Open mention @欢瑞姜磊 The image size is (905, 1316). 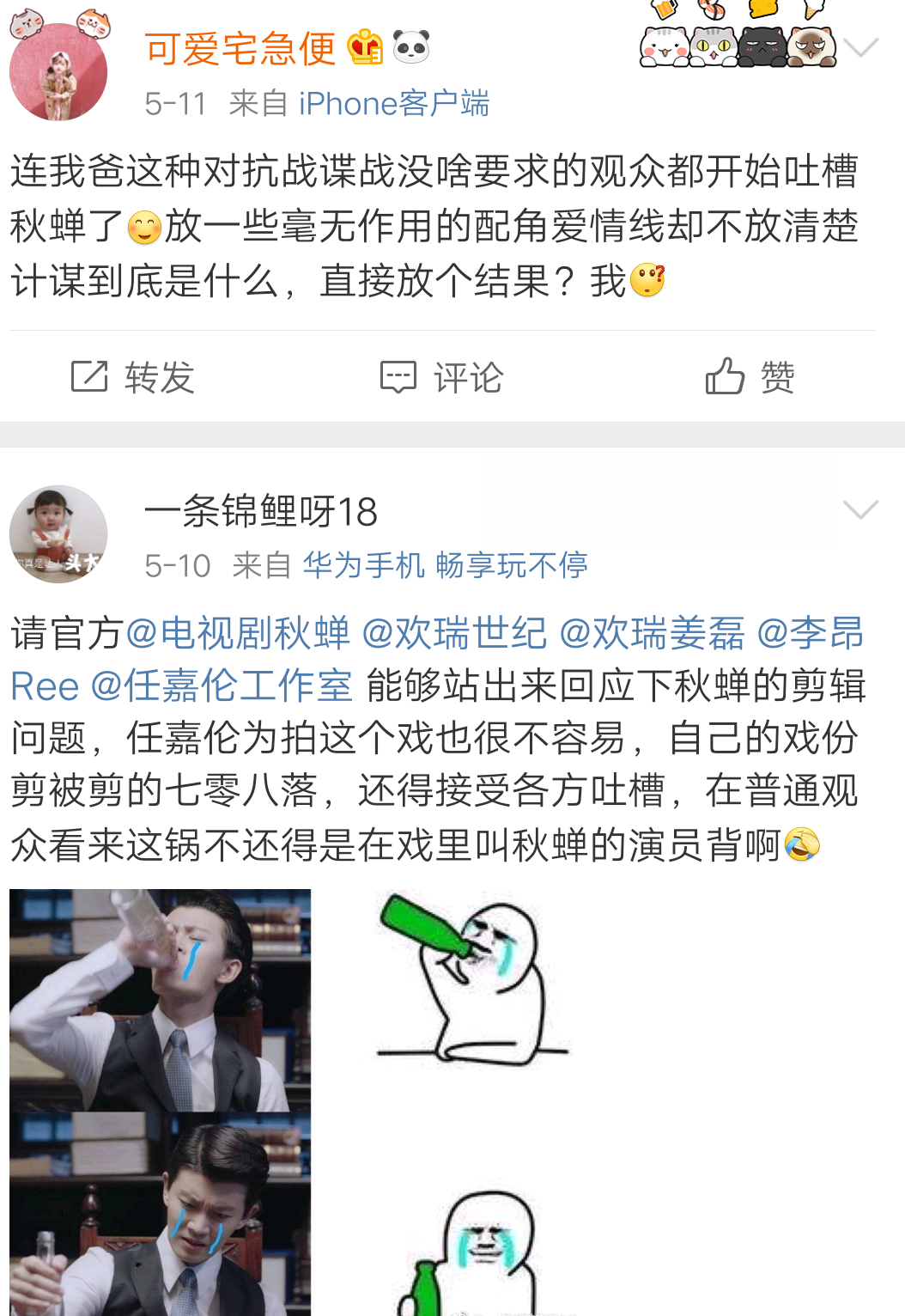[x=652, y=634]
